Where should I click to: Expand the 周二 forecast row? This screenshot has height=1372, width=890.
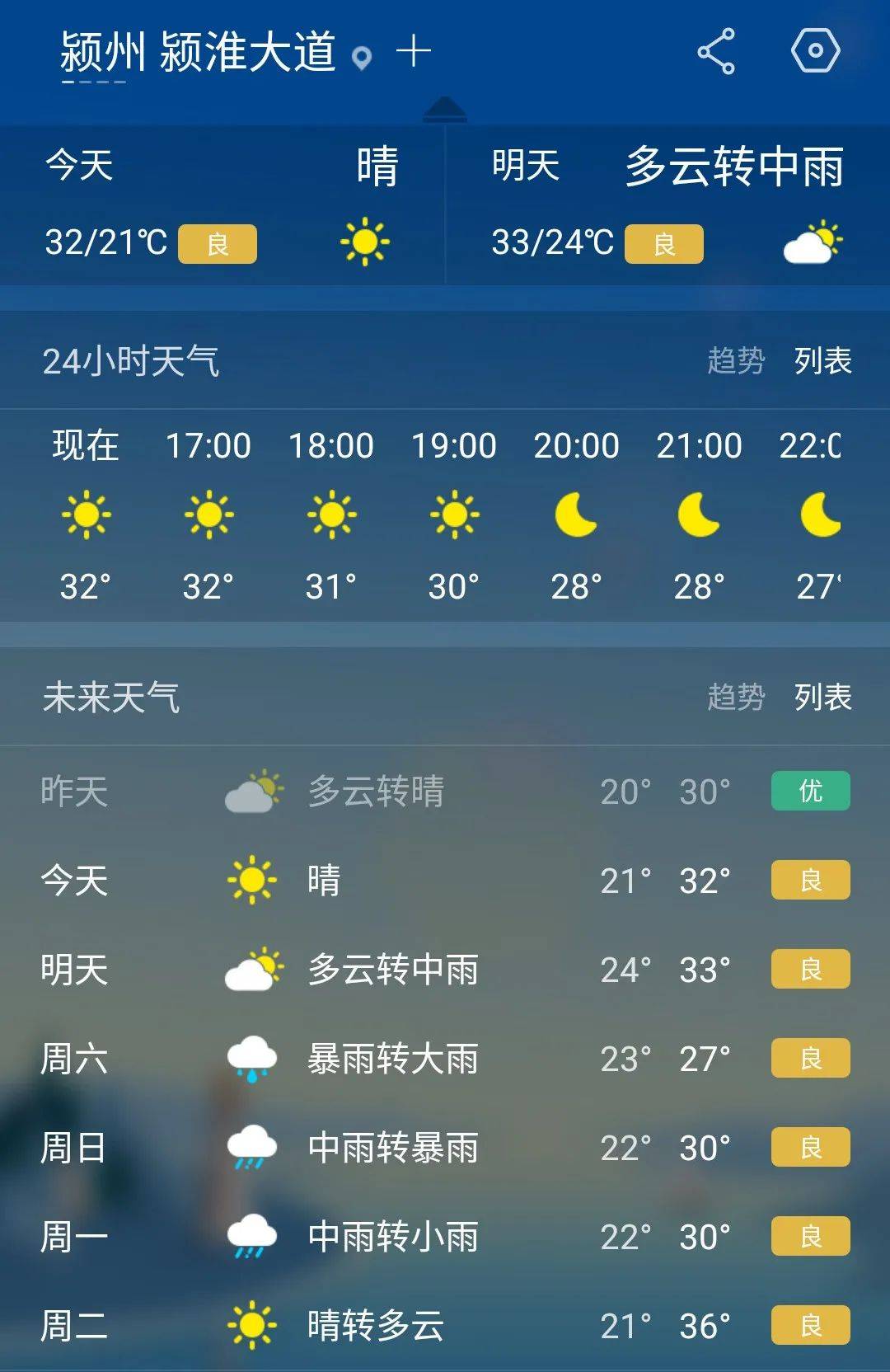(x=445, y=1324)
